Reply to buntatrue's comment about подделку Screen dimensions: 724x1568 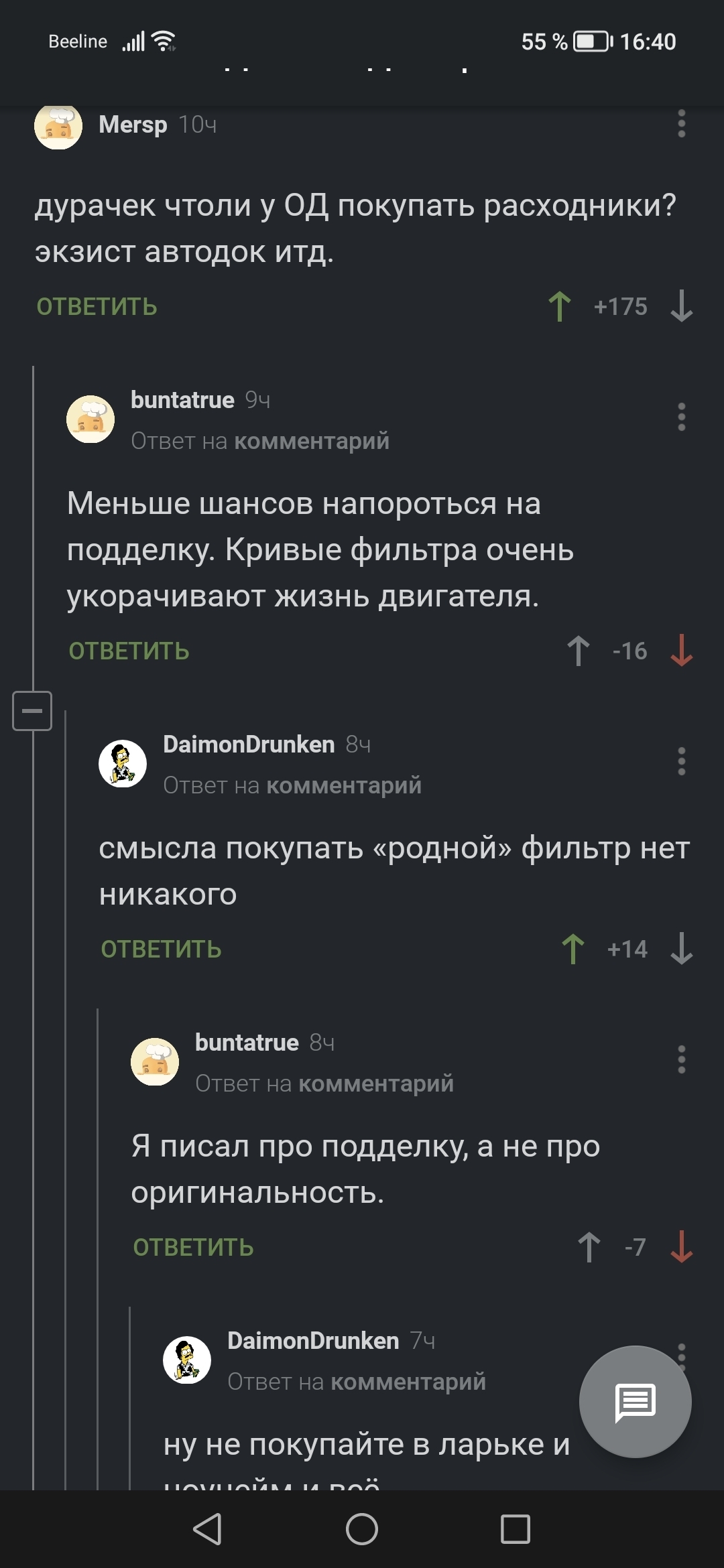(x=129, y=651)
